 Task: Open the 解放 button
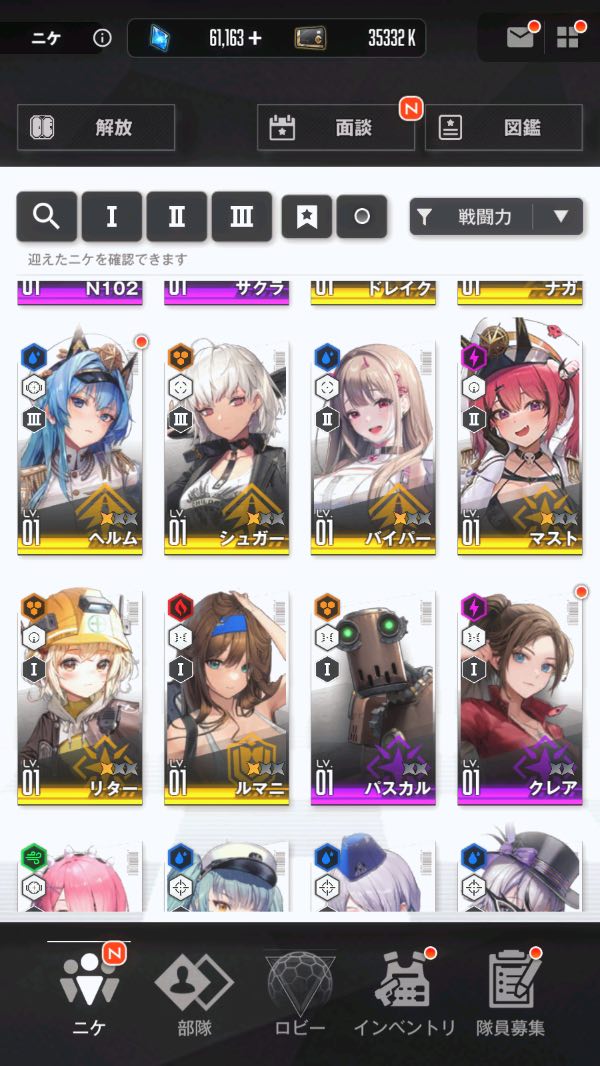tap(96, 128)
